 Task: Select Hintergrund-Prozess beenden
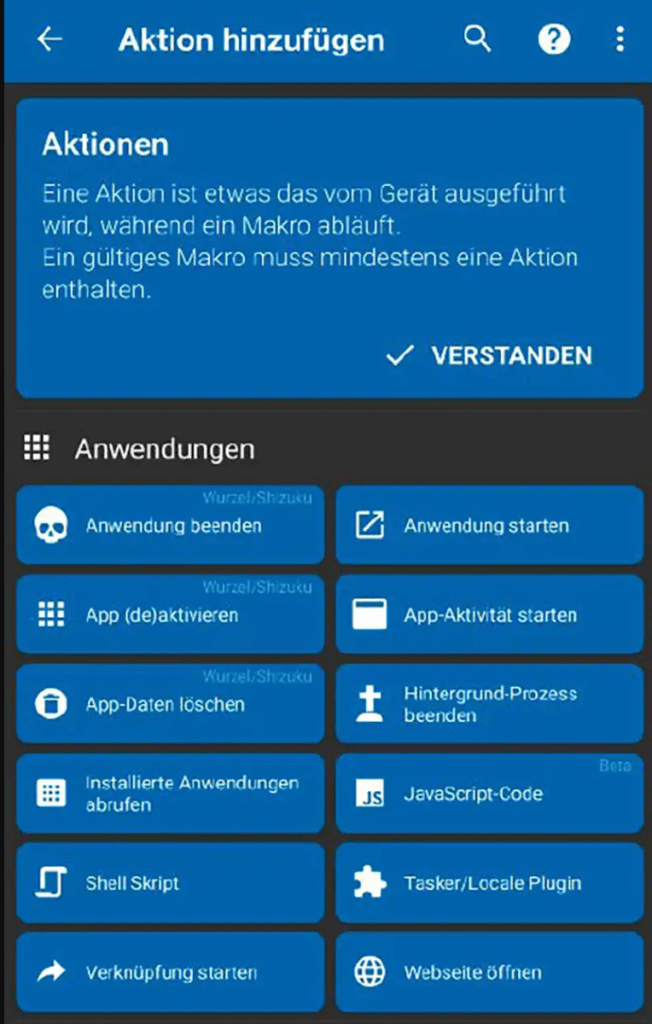click(489, 704)
